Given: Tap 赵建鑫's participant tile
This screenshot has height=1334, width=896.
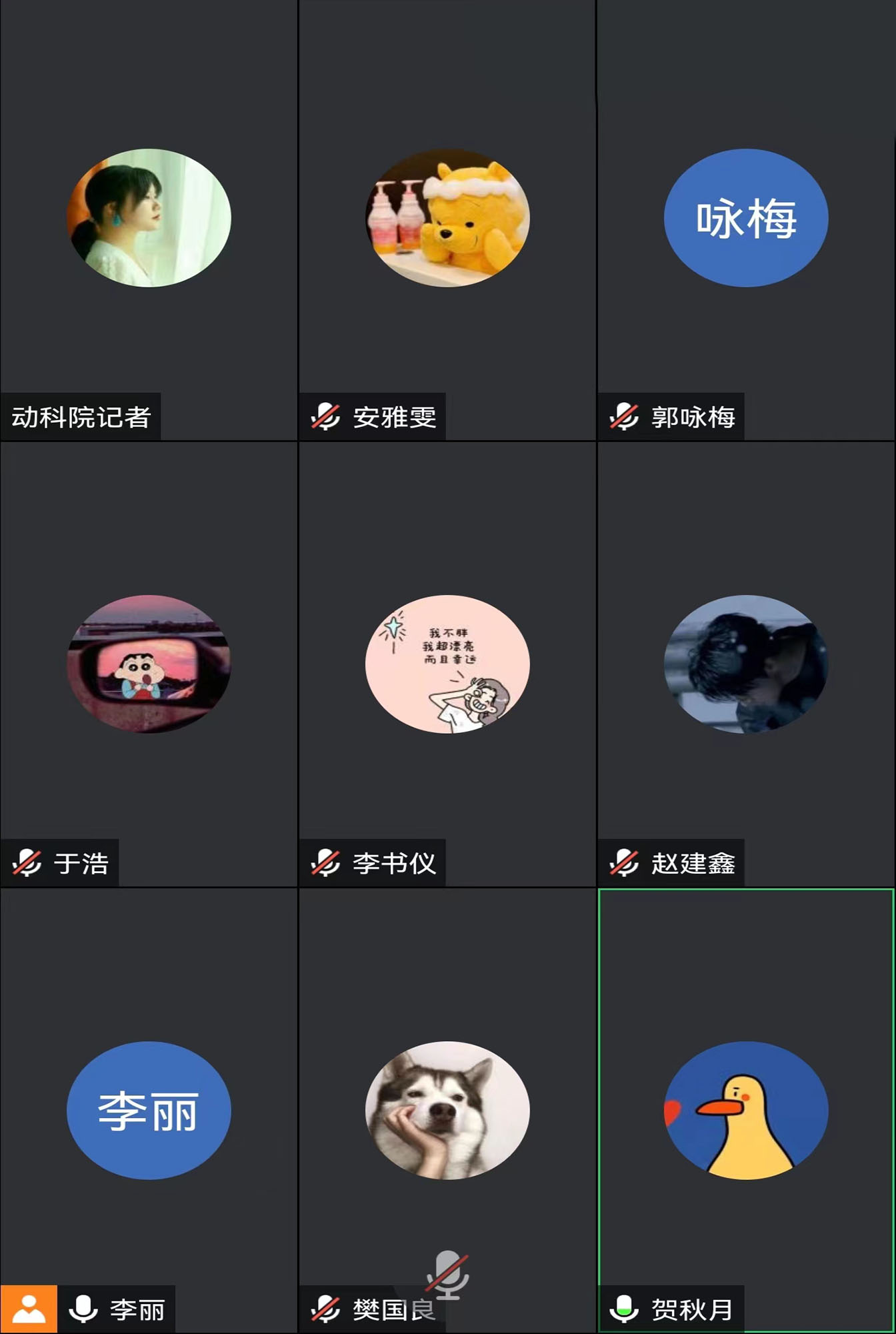Looking at the screenshot, I should click(746, 664).
